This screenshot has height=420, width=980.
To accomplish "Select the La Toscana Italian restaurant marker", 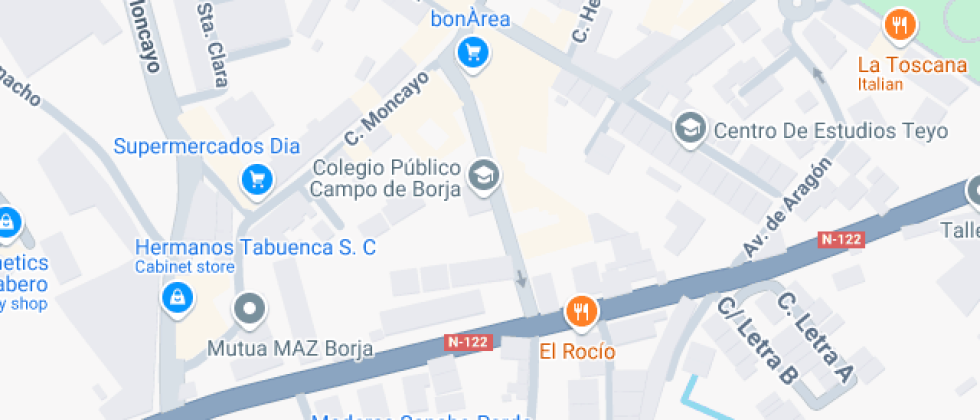I will click(900, 26).
